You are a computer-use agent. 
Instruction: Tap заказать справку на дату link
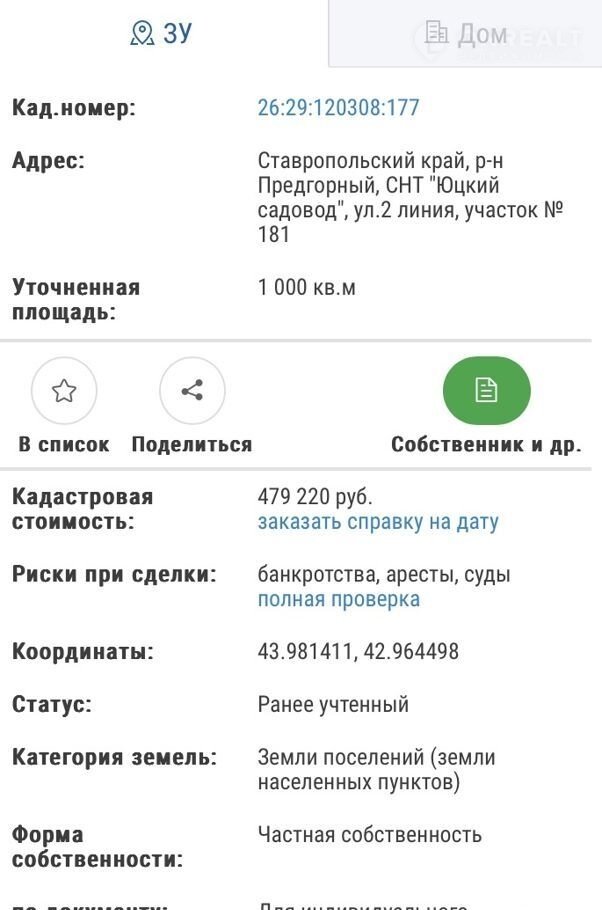[378, 522]
